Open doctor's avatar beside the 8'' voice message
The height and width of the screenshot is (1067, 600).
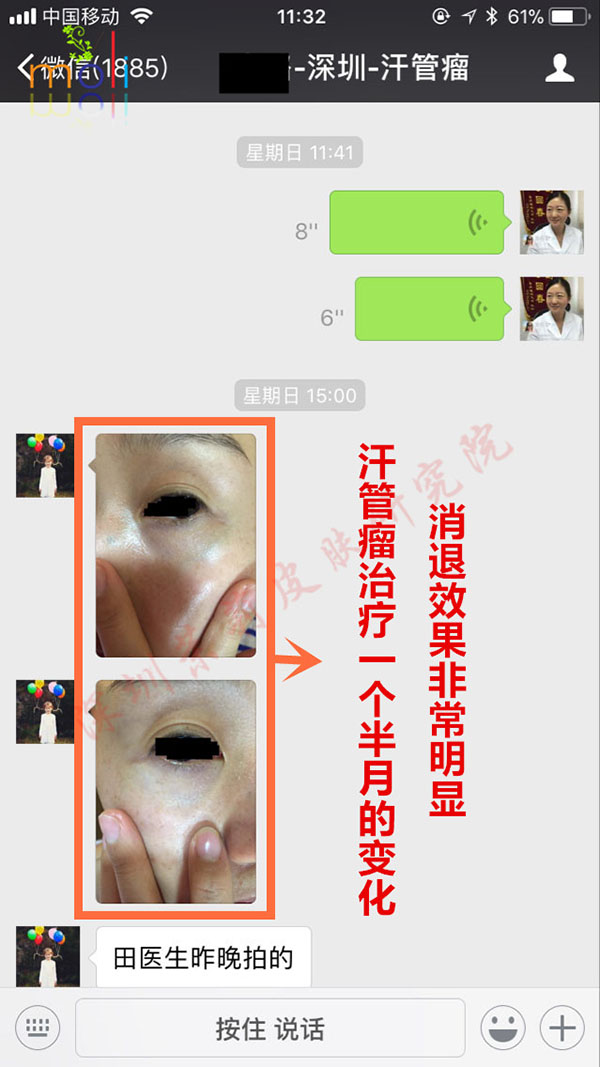tap(551, 222)
